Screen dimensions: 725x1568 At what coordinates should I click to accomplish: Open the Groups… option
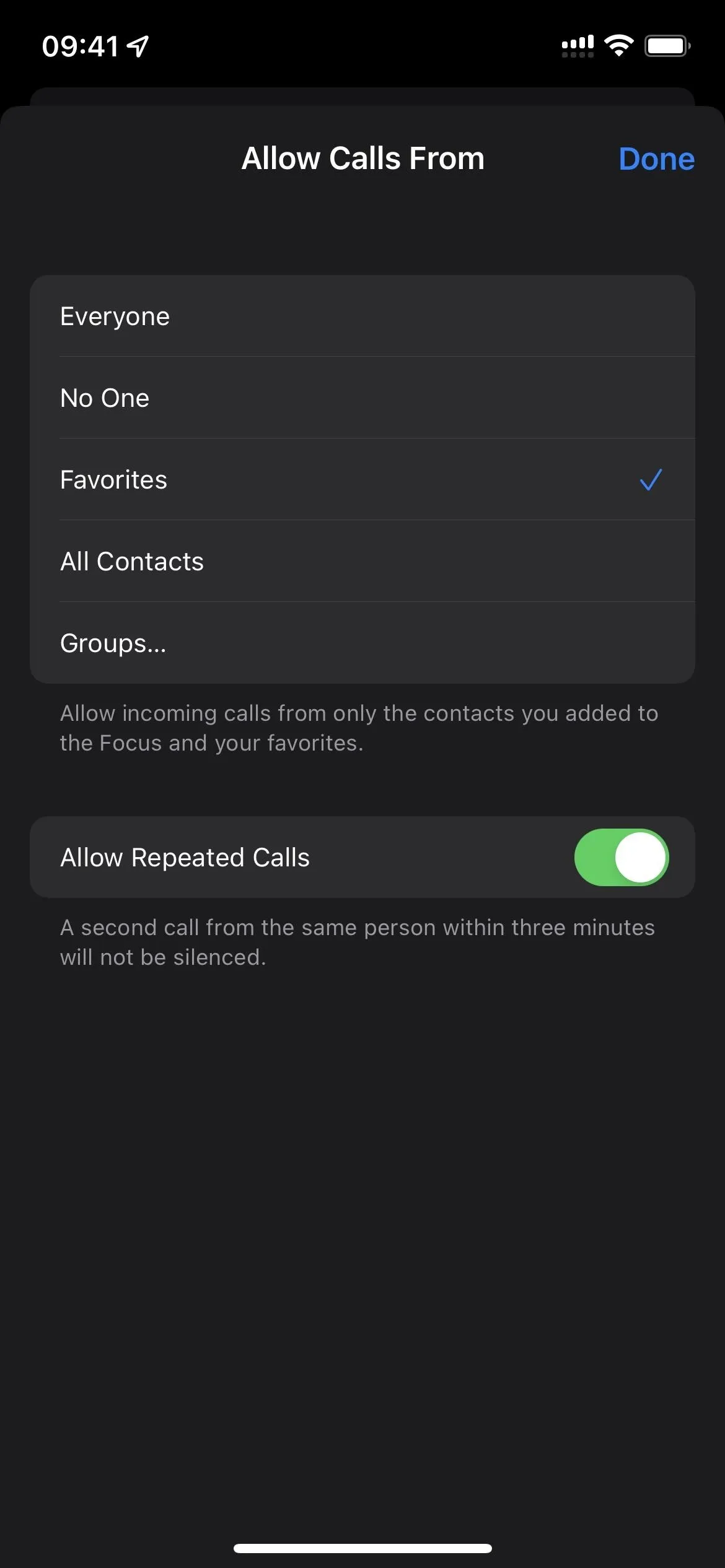362,643
